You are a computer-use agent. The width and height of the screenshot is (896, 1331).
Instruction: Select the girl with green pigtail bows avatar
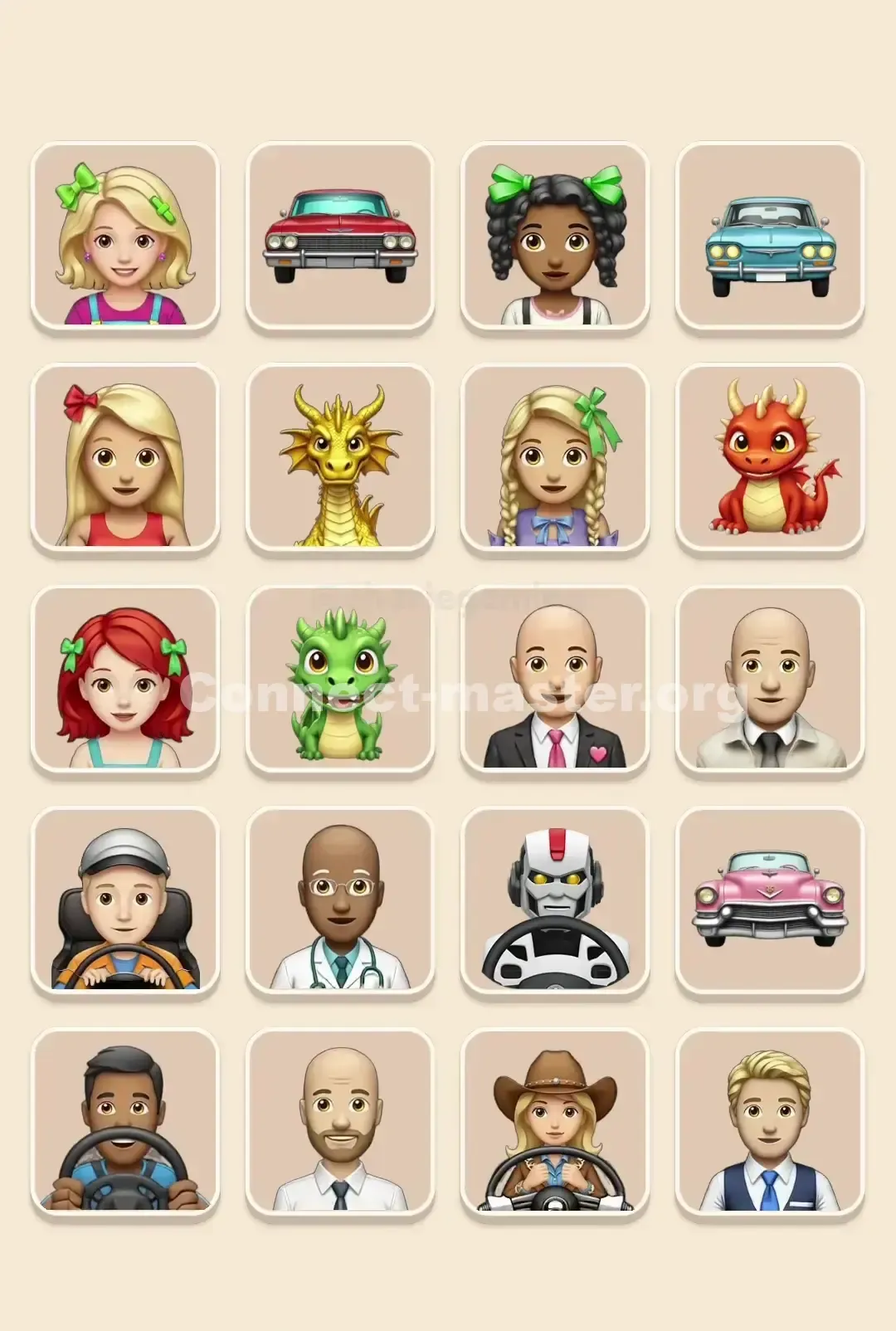pyautogui.click(x=553, y=236)
